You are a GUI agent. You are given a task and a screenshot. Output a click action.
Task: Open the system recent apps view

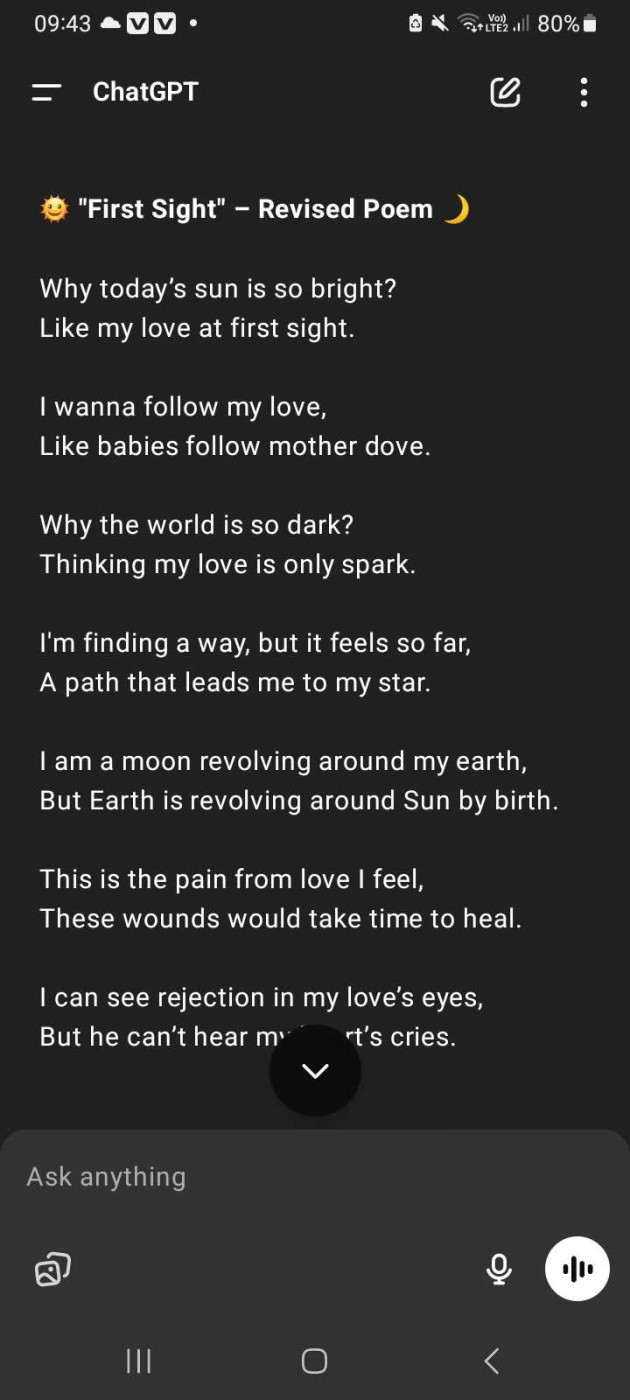[139, 1360]
